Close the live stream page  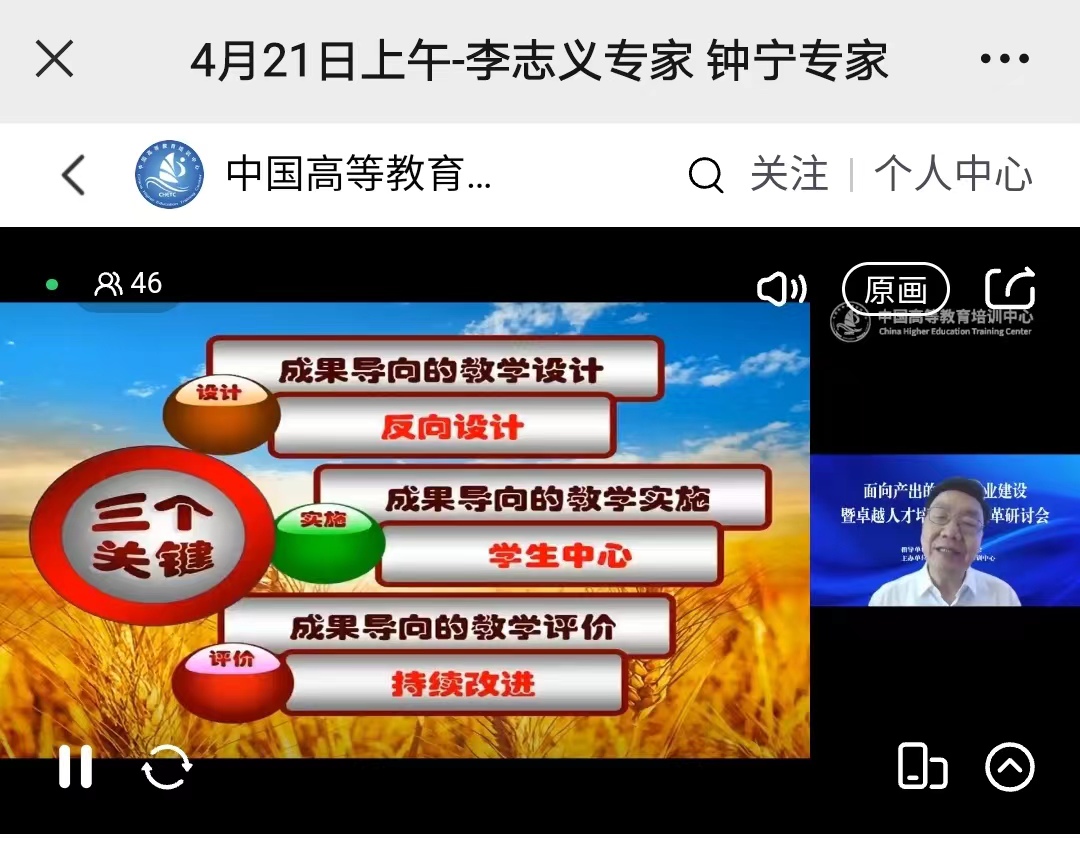click(54, 60)
